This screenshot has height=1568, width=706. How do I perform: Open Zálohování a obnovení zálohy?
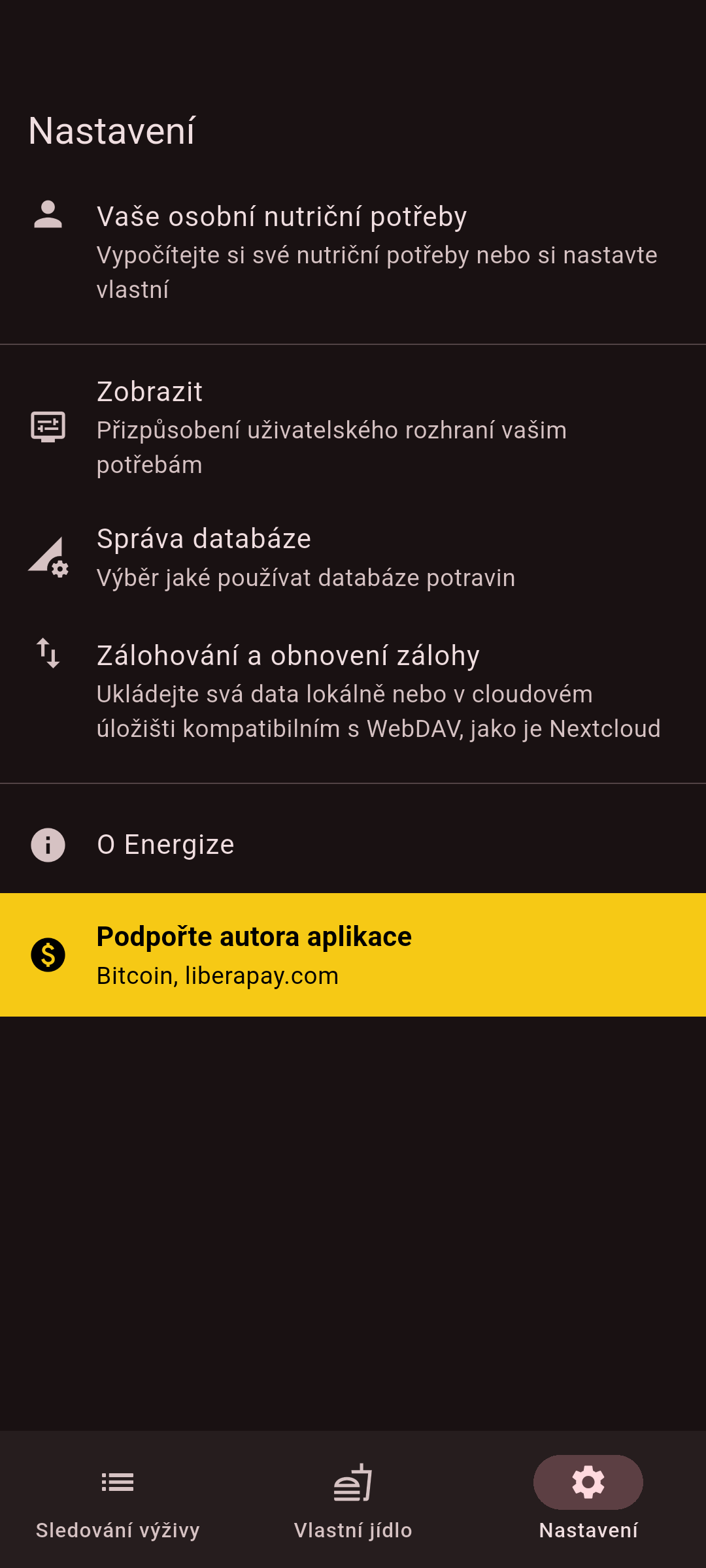353,691
